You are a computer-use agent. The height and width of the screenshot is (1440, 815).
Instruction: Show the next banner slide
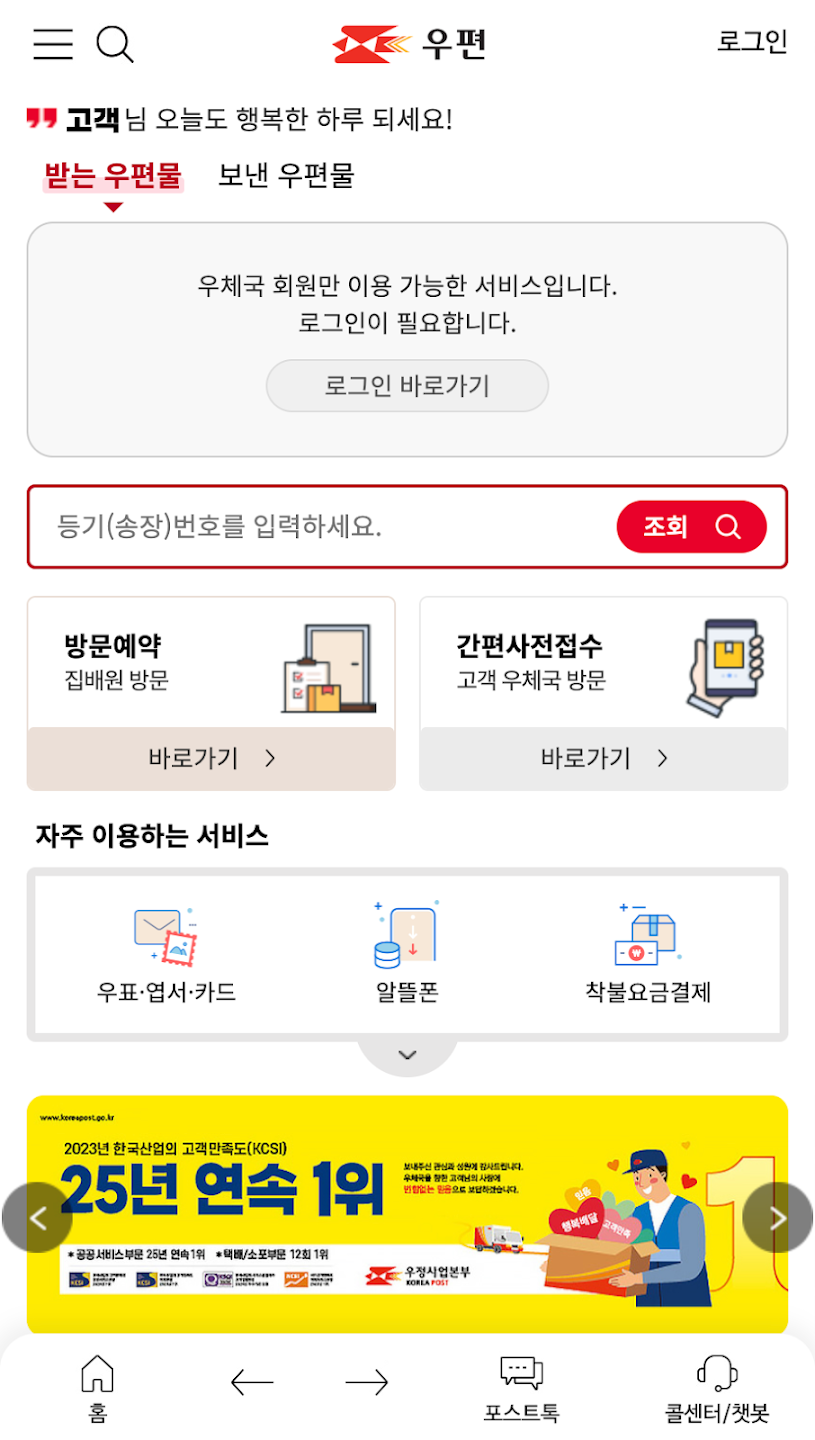point(776,1218)
